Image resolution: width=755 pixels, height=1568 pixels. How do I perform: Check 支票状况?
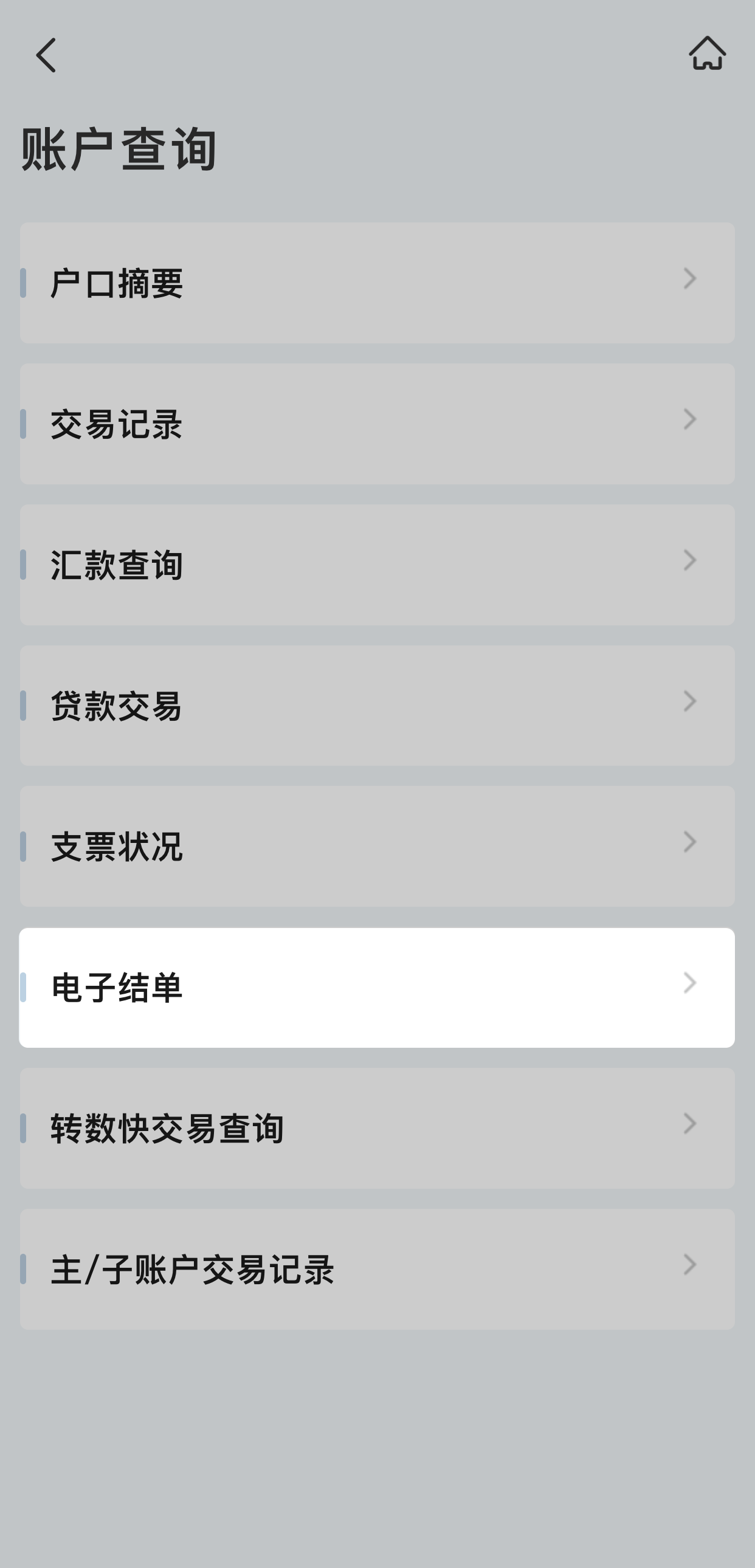click(377, 846)
